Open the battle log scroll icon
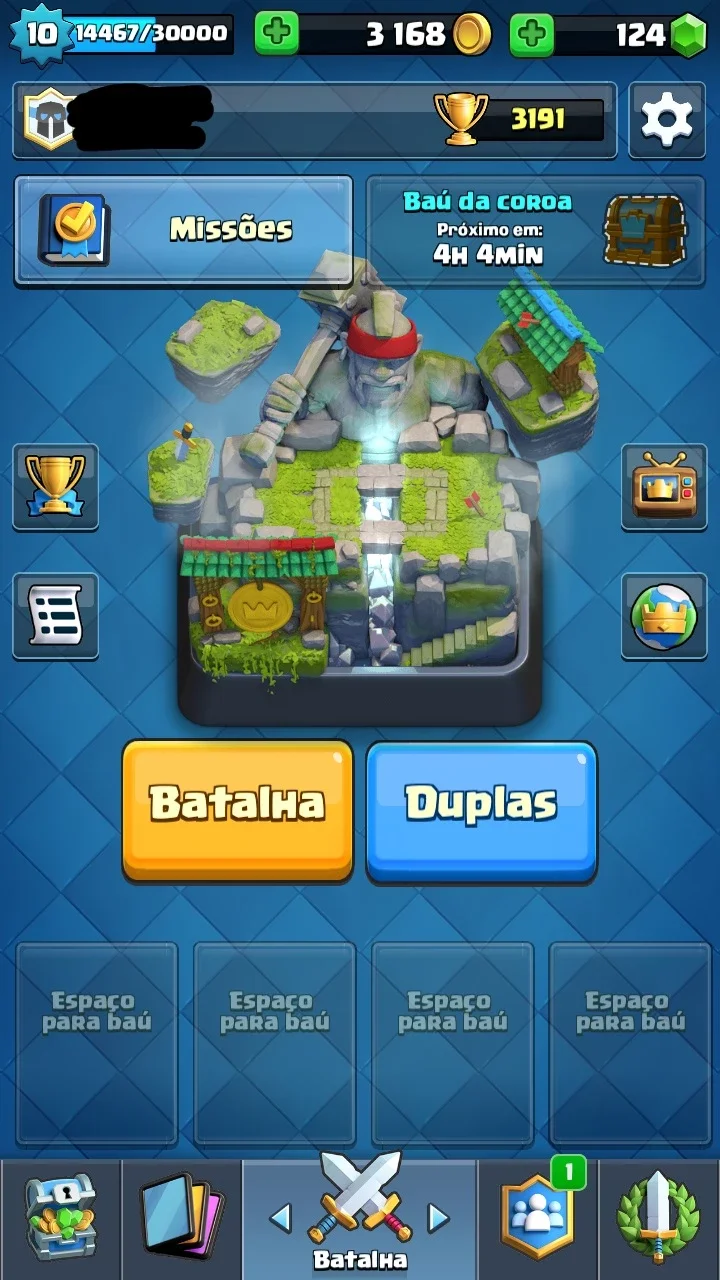 pyautogui.click(x=55, y=616)
